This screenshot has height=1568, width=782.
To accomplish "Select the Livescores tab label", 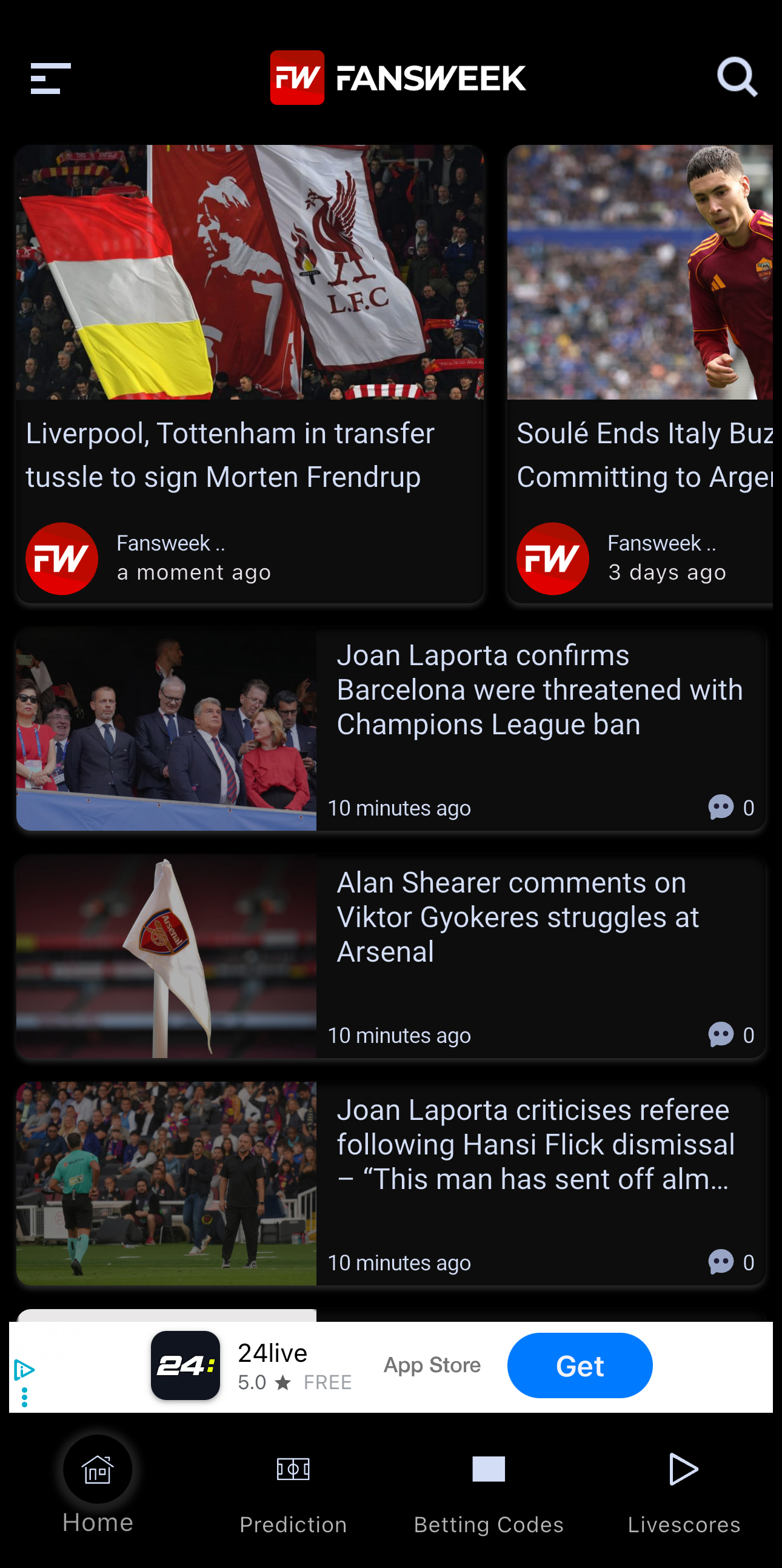I will tap(683, 1524).
